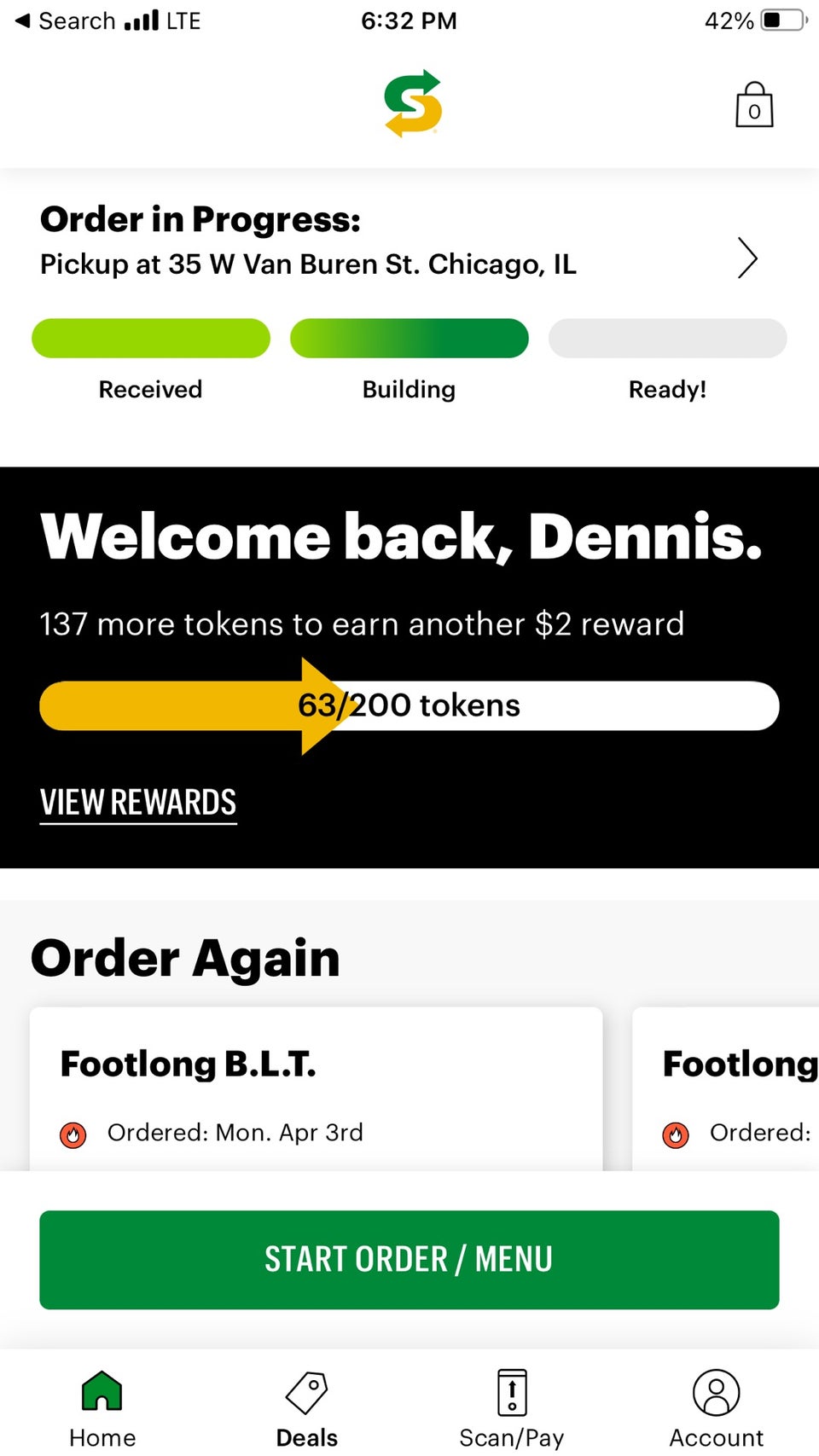
Task: Open the Scan/Pay tab
Action: point(512,1407)
